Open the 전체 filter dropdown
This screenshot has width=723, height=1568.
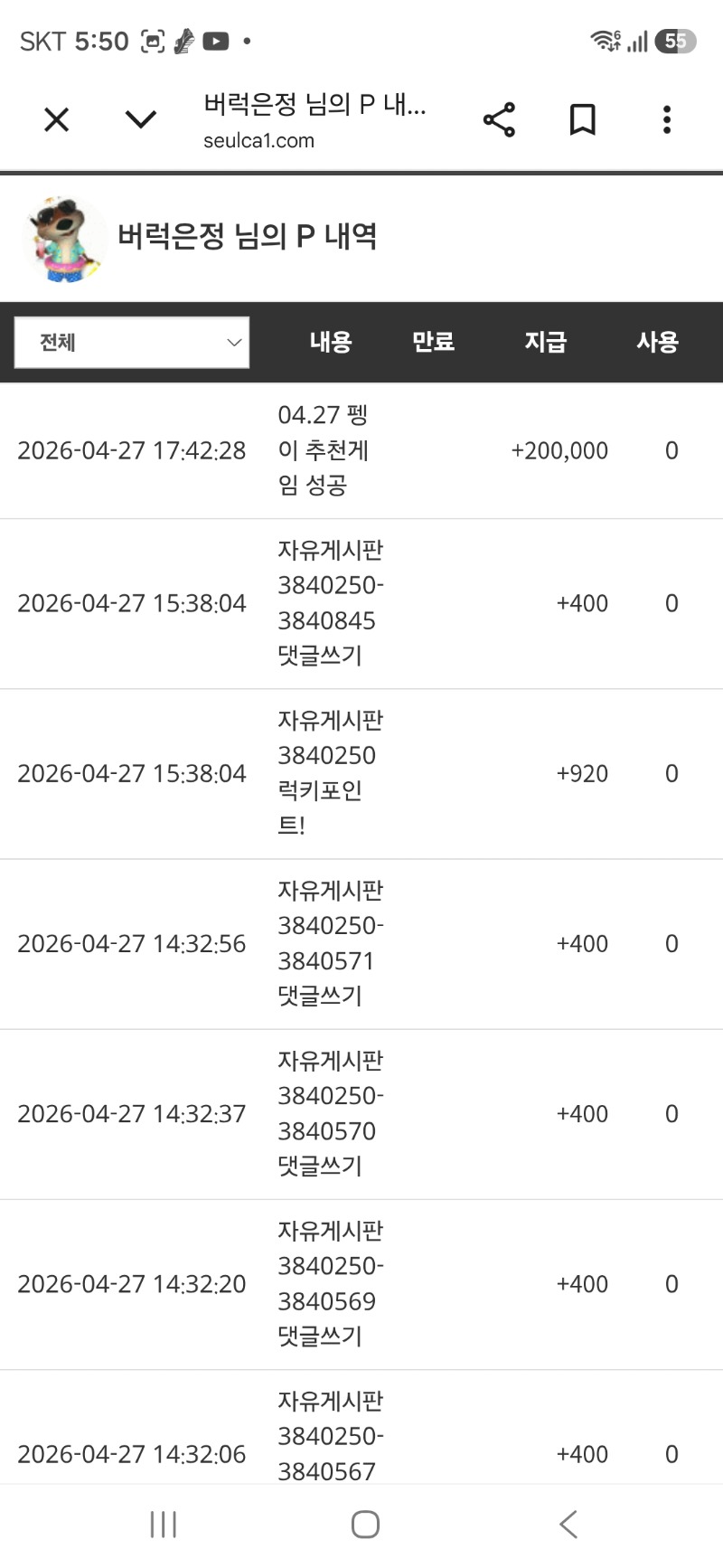(131, 342)
